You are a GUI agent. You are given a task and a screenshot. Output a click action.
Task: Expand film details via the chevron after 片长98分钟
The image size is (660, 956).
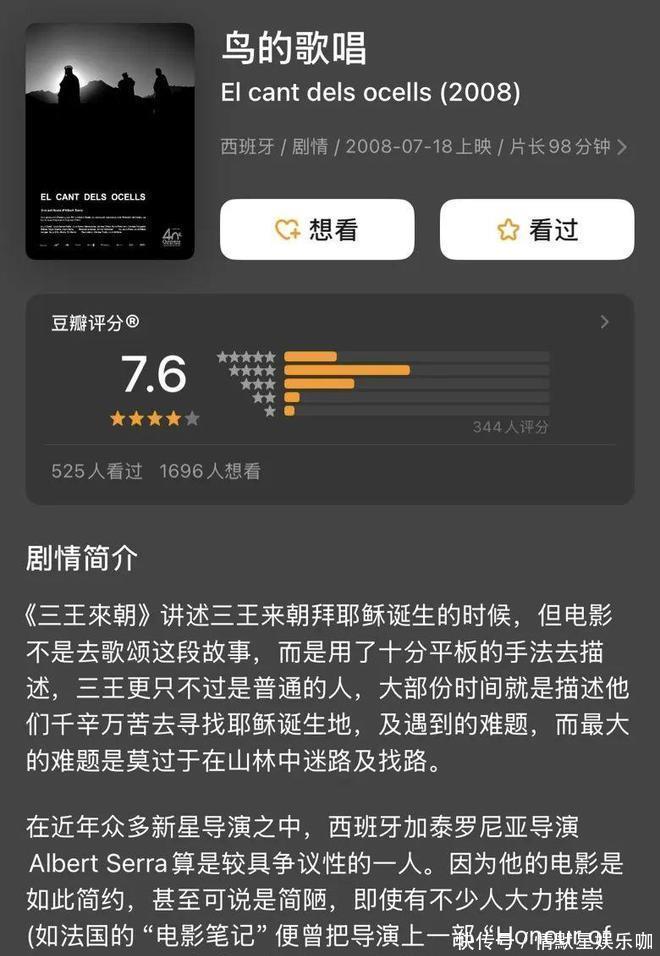pos(622,147)
